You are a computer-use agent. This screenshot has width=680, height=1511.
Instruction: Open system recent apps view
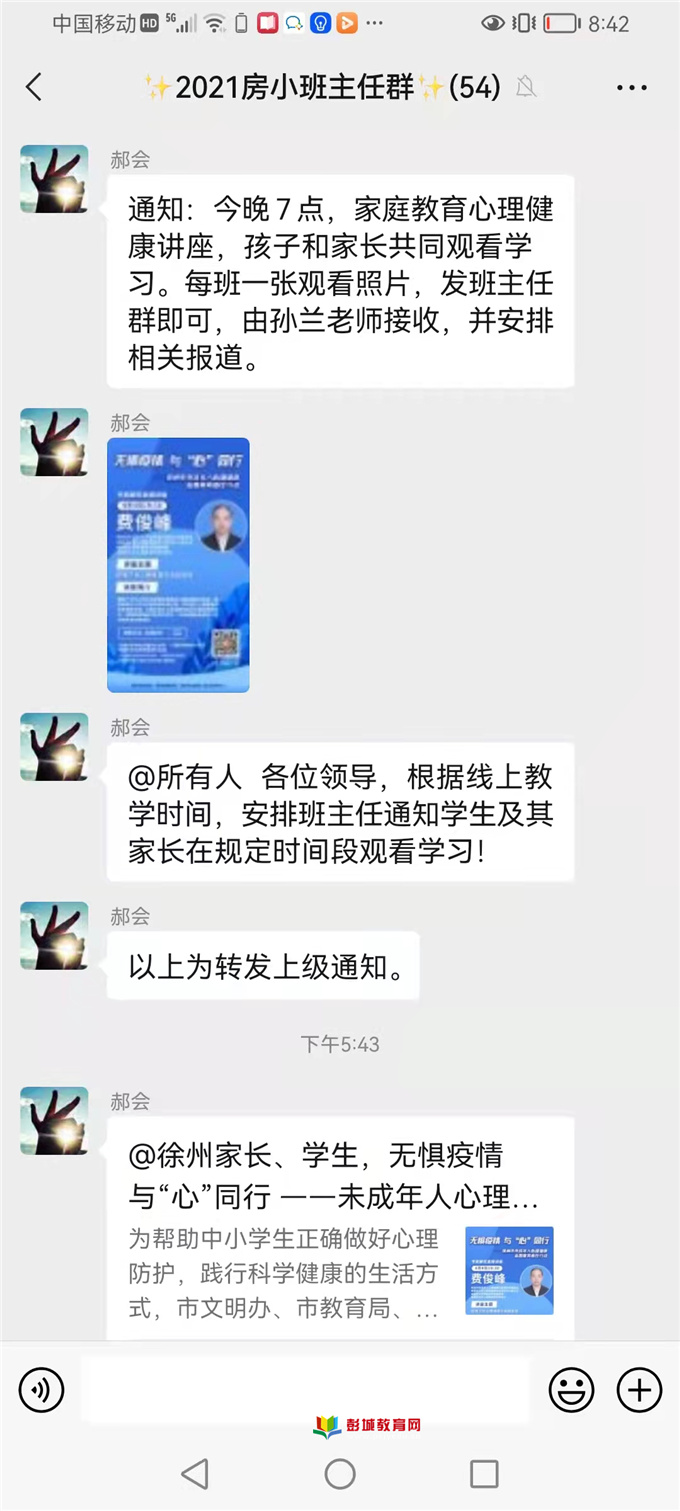point(484,1473)
